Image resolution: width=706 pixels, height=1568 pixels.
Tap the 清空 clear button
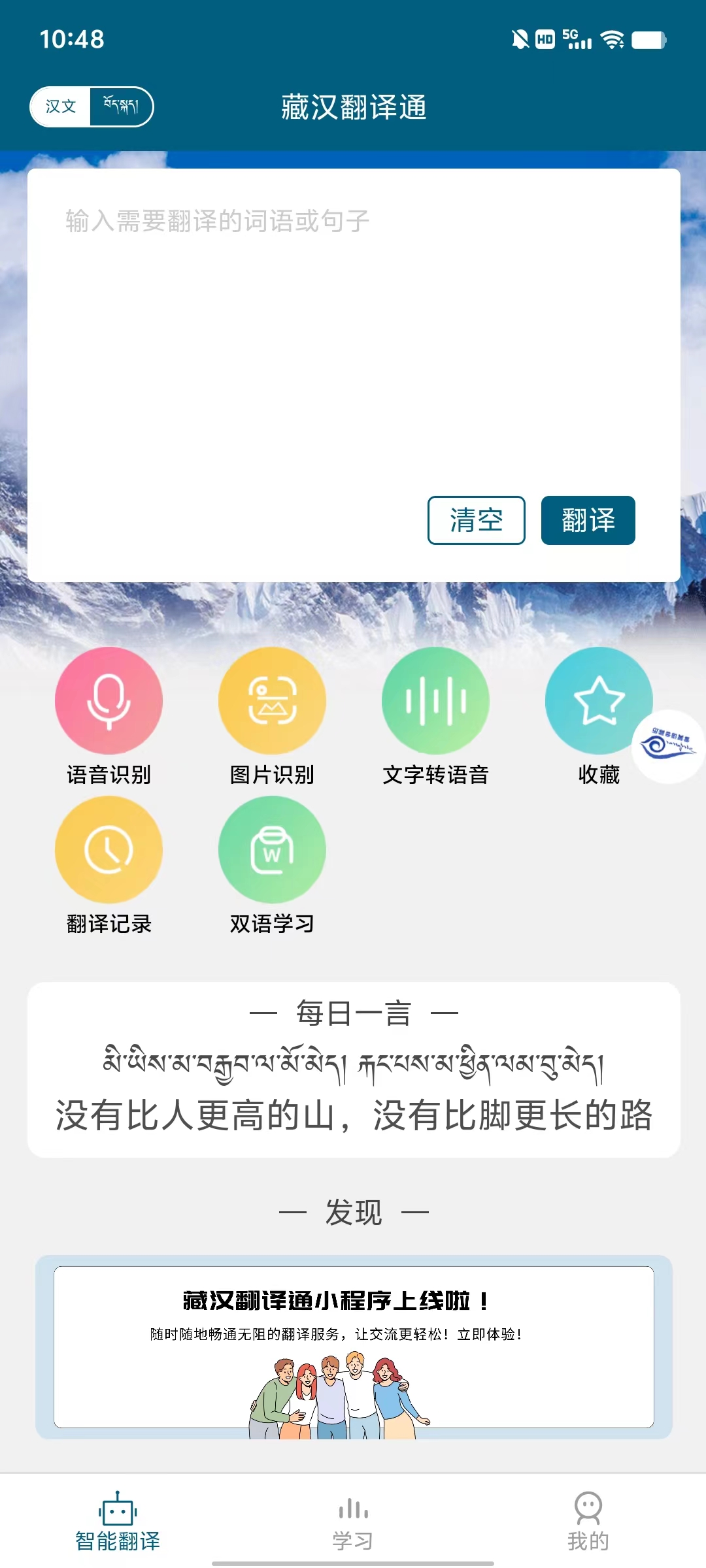(x=476, y=520)
